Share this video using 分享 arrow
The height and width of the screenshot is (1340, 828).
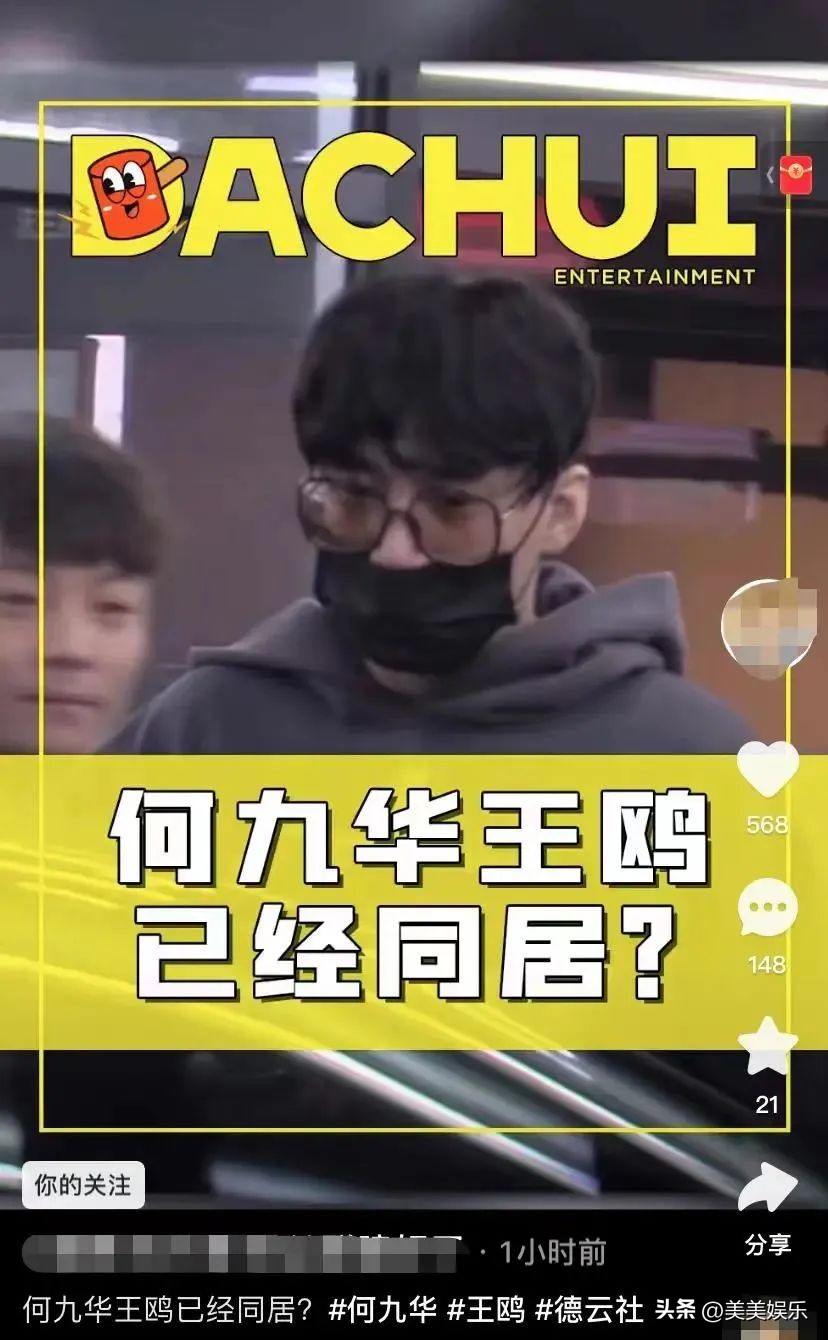click(x=767, y=1190)
